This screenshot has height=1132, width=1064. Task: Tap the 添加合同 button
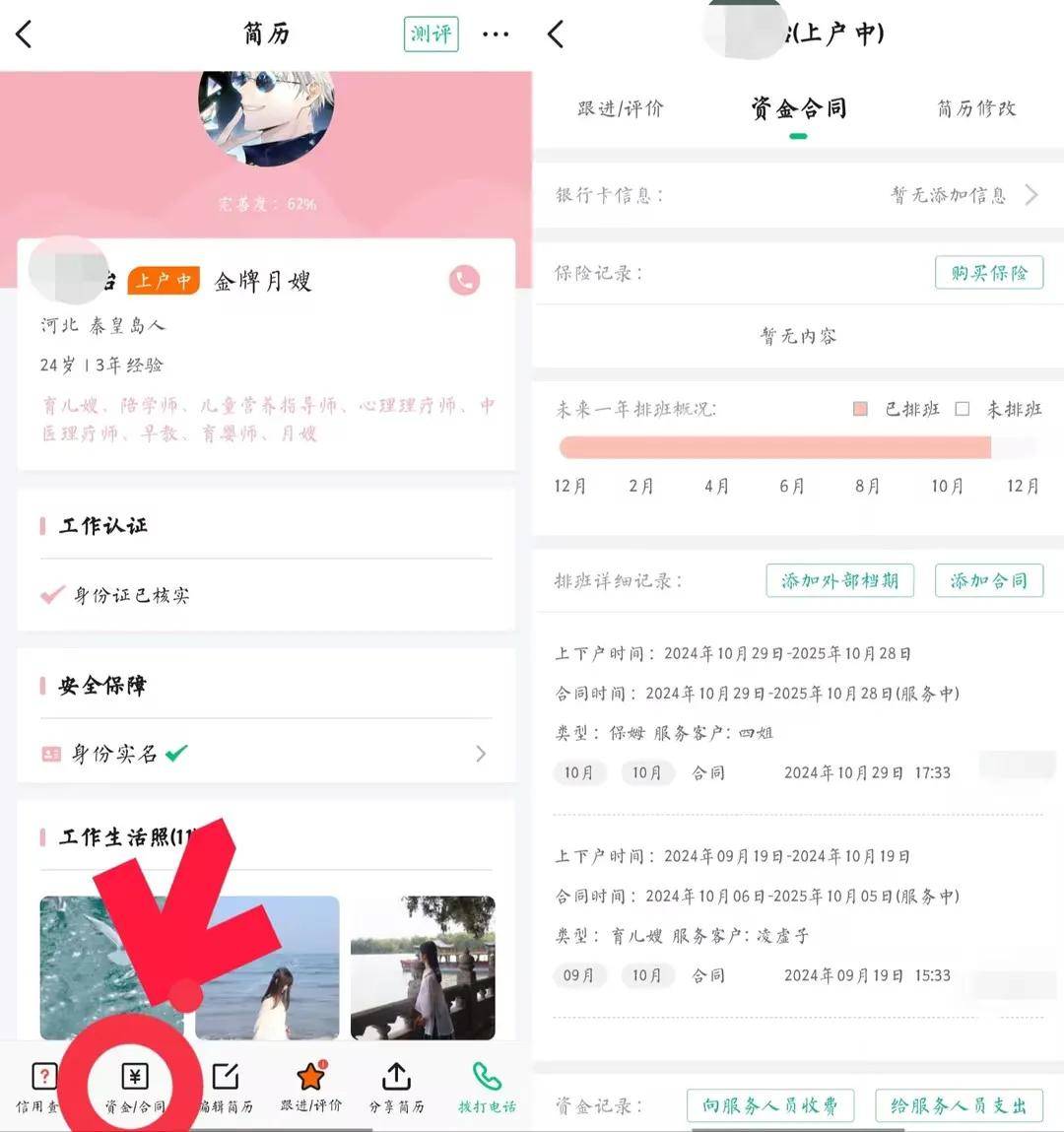tap(988, 581)
